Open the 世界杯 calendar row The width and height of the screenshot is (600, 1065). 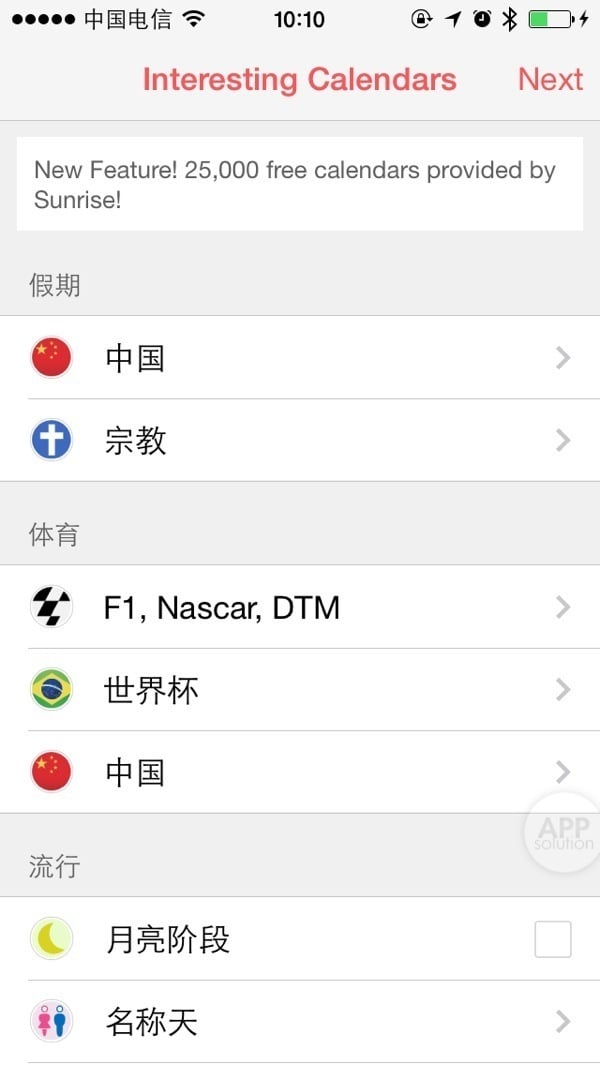click(x=300, y=690)
